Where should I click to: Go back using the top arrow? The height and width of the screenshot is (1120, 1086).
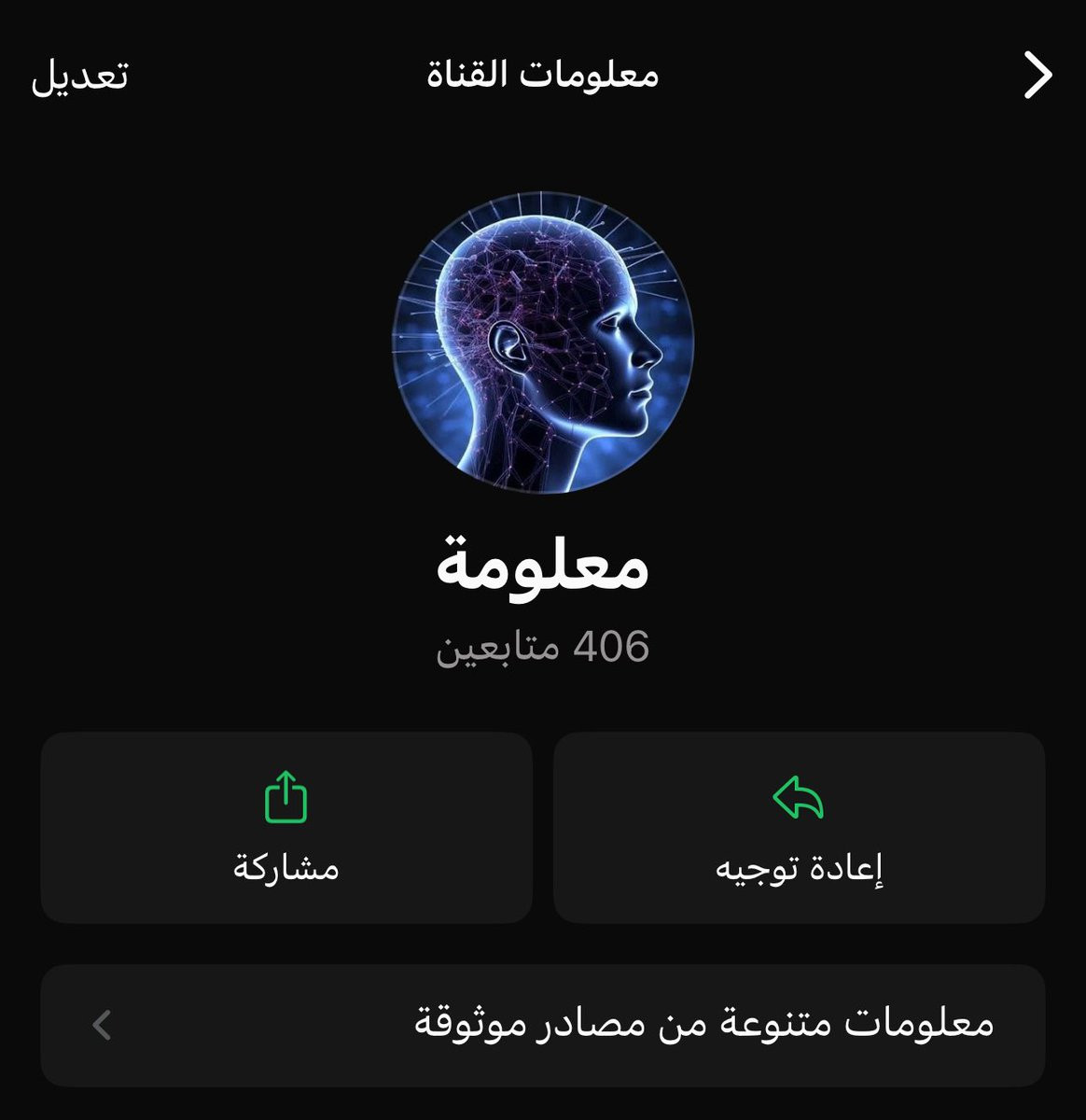(1037, 76)
